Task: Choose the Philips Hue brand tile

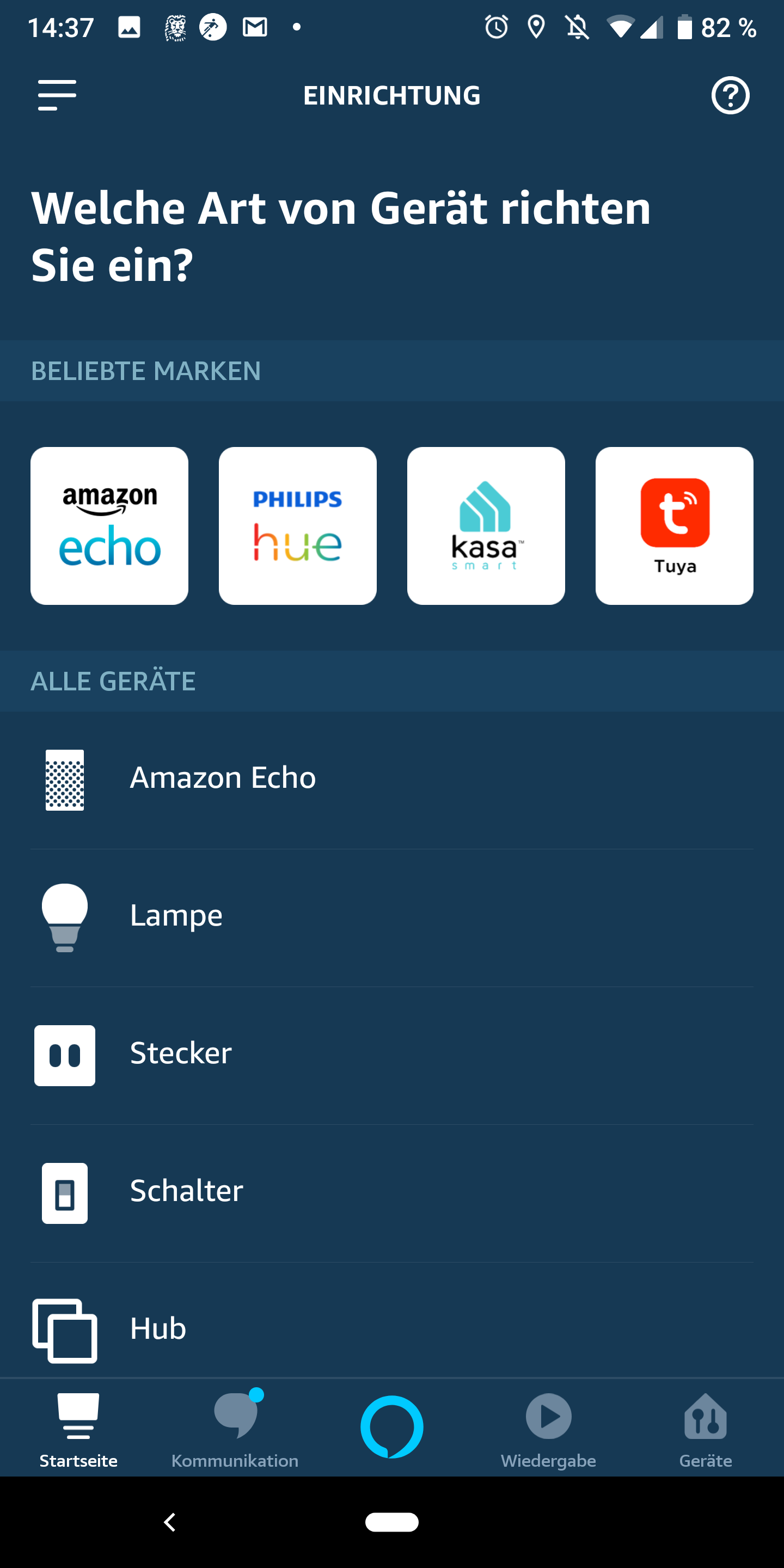Action: [x=298, y=526]
